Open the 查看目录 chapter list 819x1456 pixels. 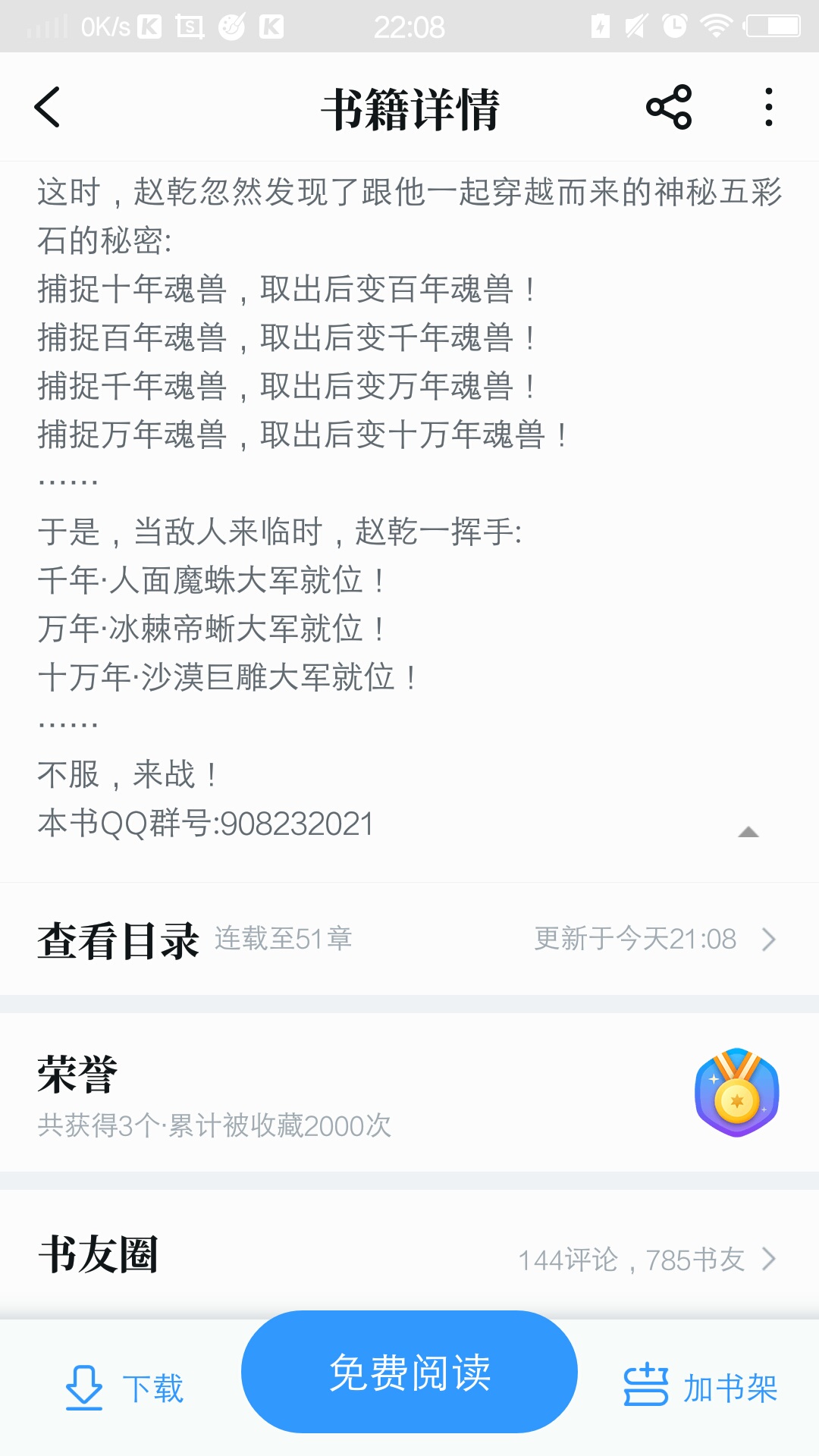(409, 939)
